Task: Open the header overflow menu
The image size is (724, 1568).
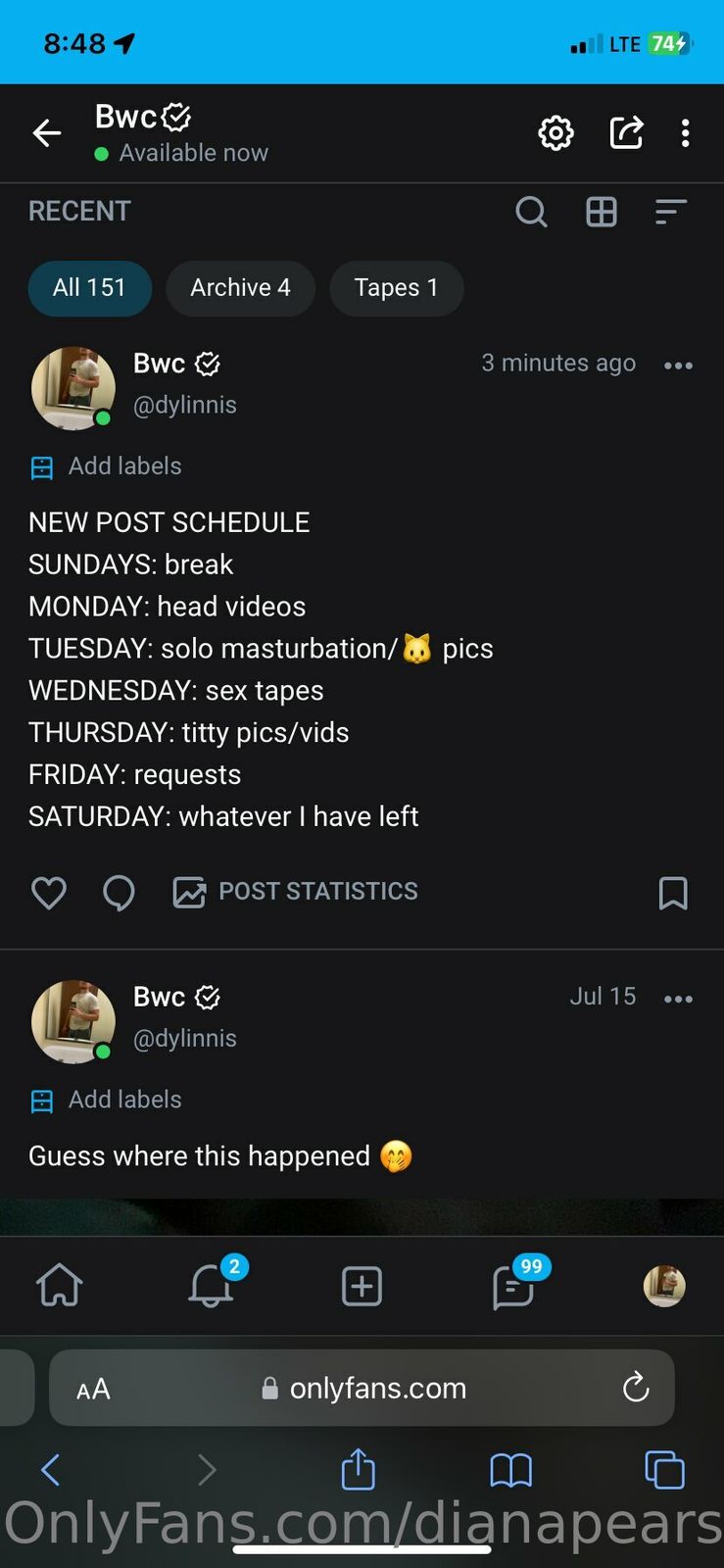Action: (x=686, y=133)
